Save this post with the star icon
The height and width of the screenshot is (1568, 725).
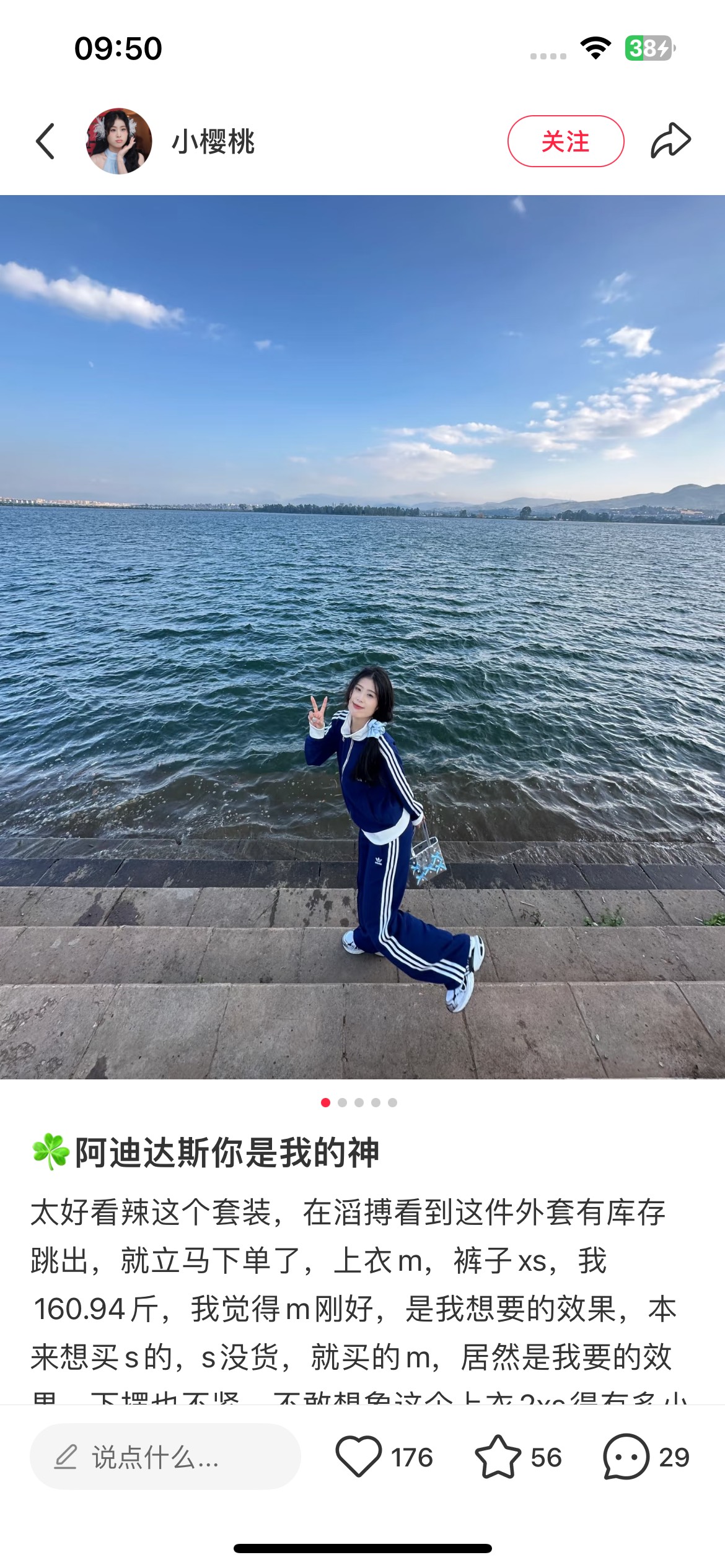point(498,1457)
